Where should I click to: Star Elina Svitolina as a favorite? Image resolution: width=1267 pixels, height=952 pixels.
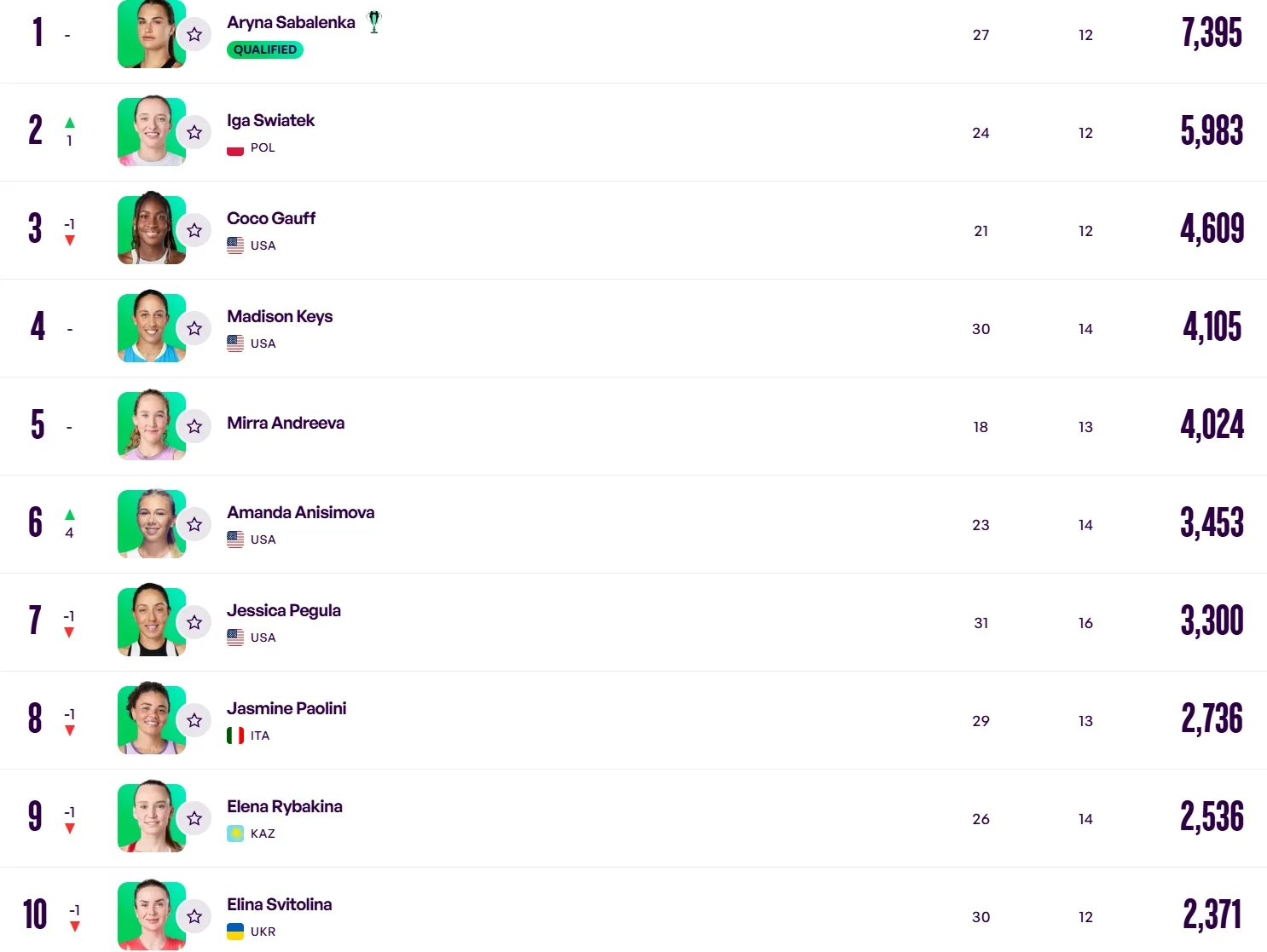[194, 916]
